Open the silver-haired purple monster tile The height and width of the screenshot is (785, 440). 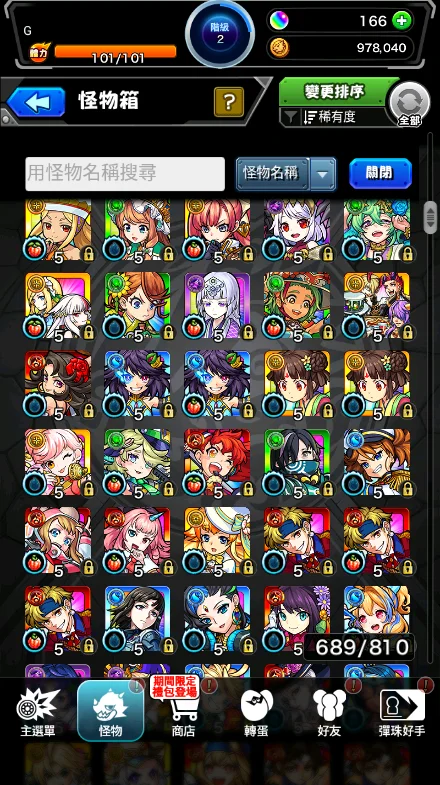(217, 306)
